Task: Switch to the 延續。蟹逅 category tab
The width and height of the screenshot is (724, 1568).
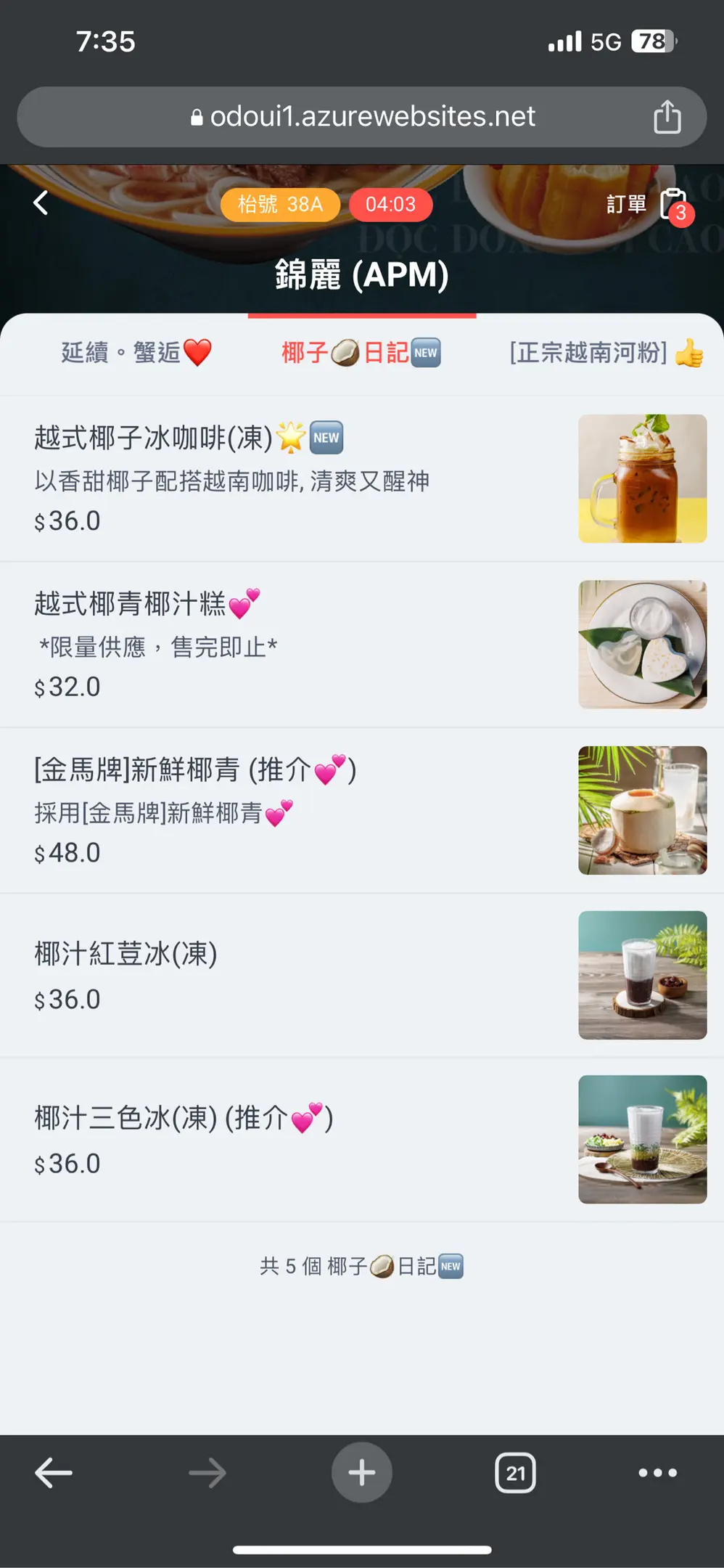Action: tap(136, 353)
